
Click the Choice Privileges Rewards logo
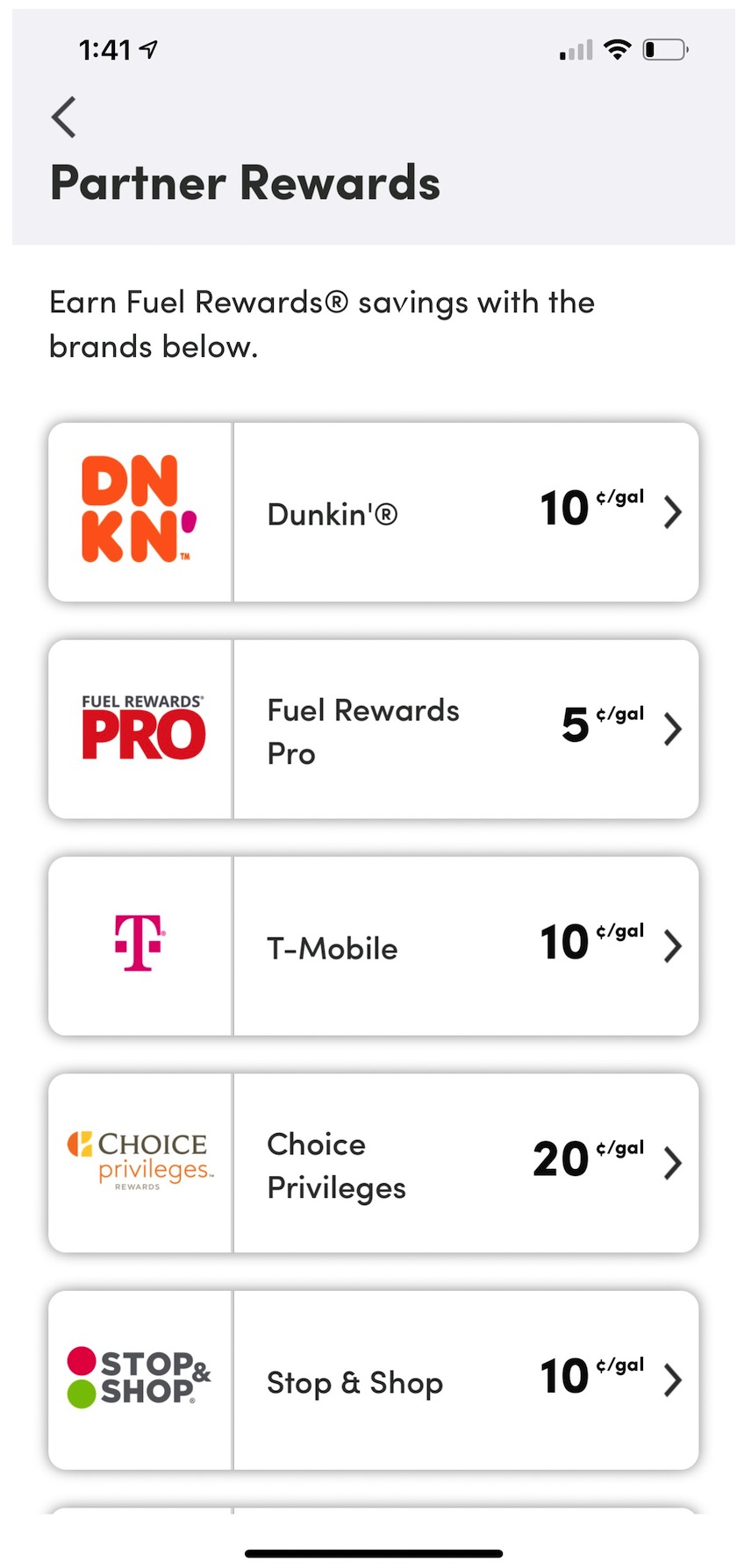139,1161
